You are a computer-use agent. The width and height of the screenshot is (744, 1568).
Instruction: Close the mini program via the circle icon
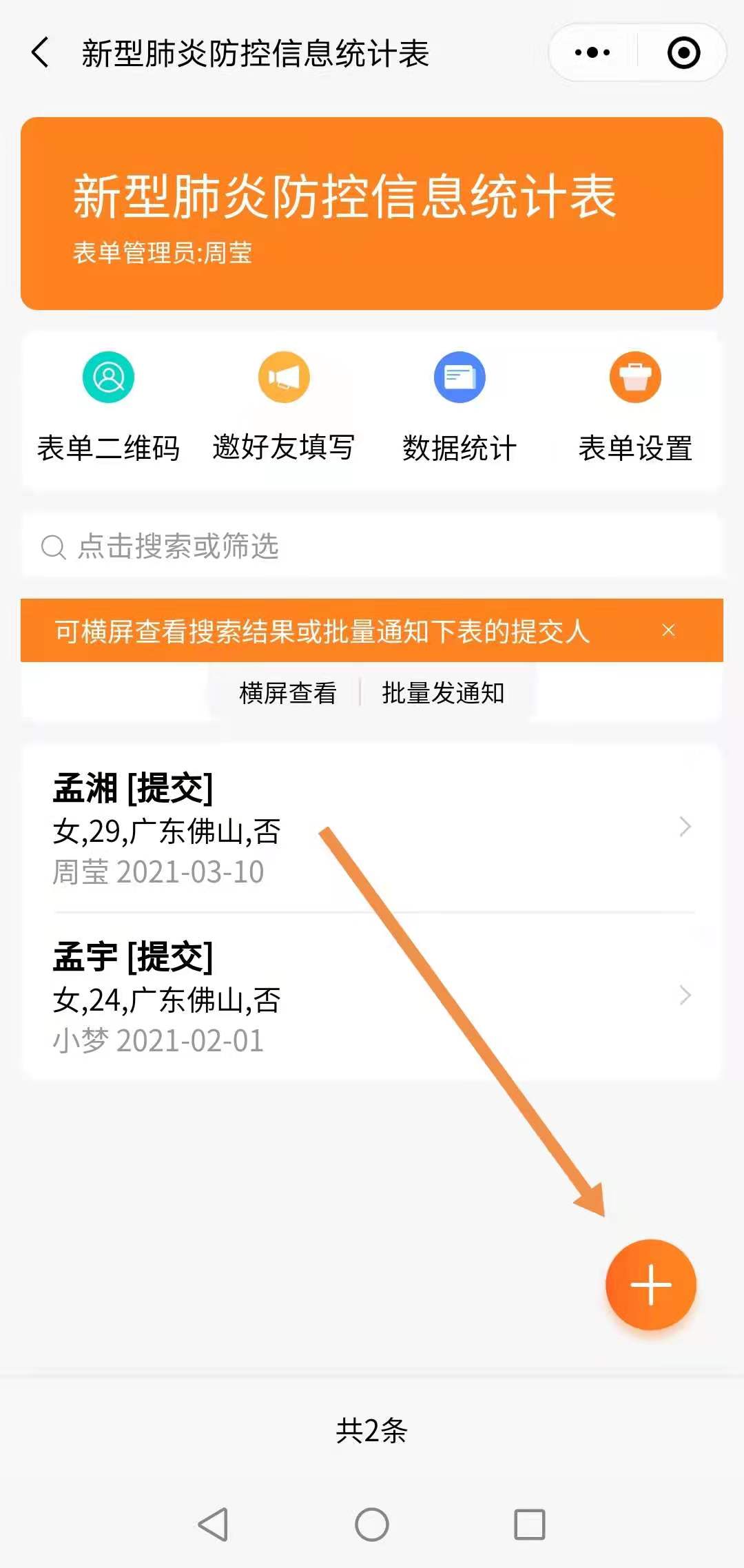click(x=683, y=53)
